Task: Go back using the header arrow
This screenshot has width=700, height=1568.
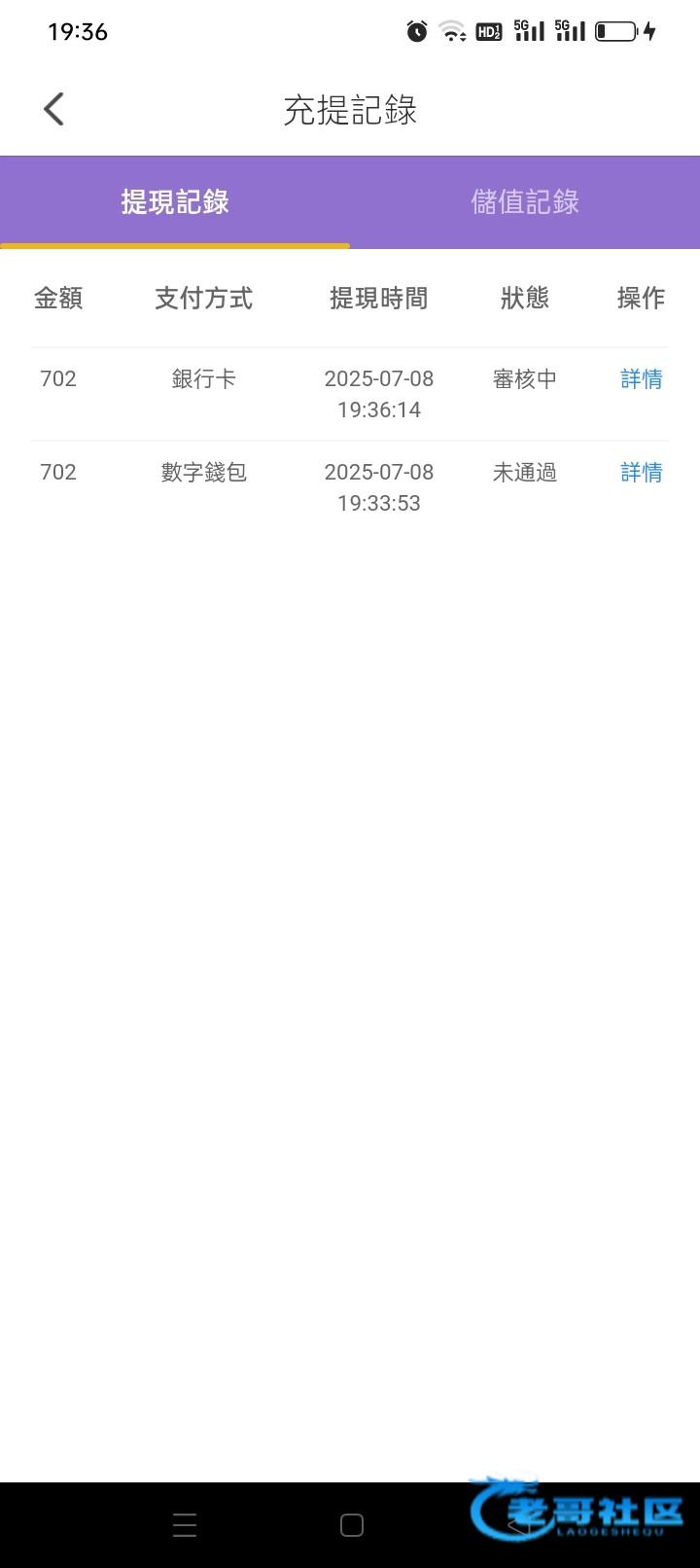Action: point(54,109)
